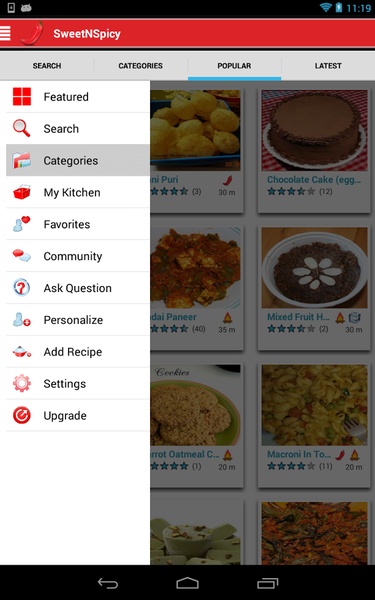Open My Kitchen
The height and width of the screenshot is (600, 375).
coord(78,192)
